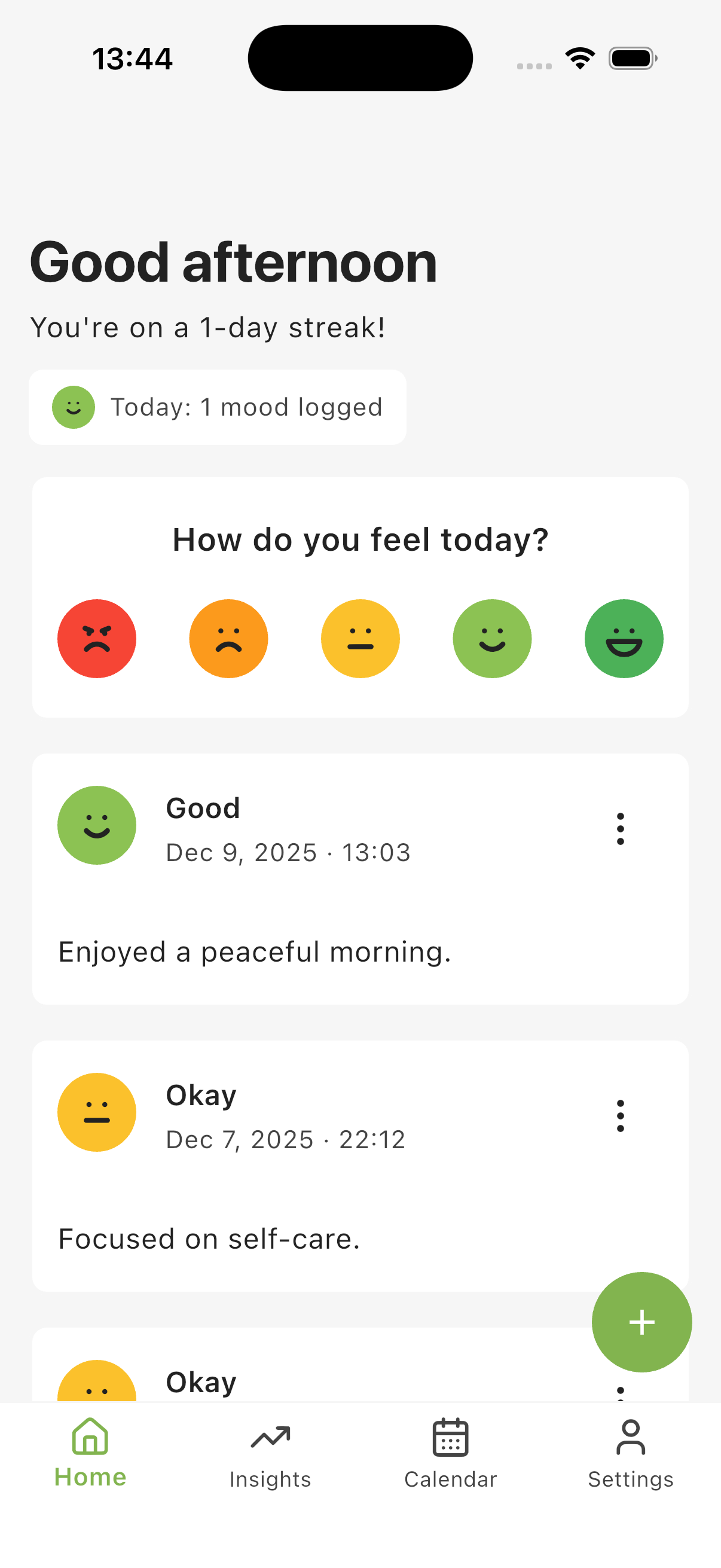721x1568 pixels.
Task: Open options menu for the Good entry
Action: [x=620, y=828]
